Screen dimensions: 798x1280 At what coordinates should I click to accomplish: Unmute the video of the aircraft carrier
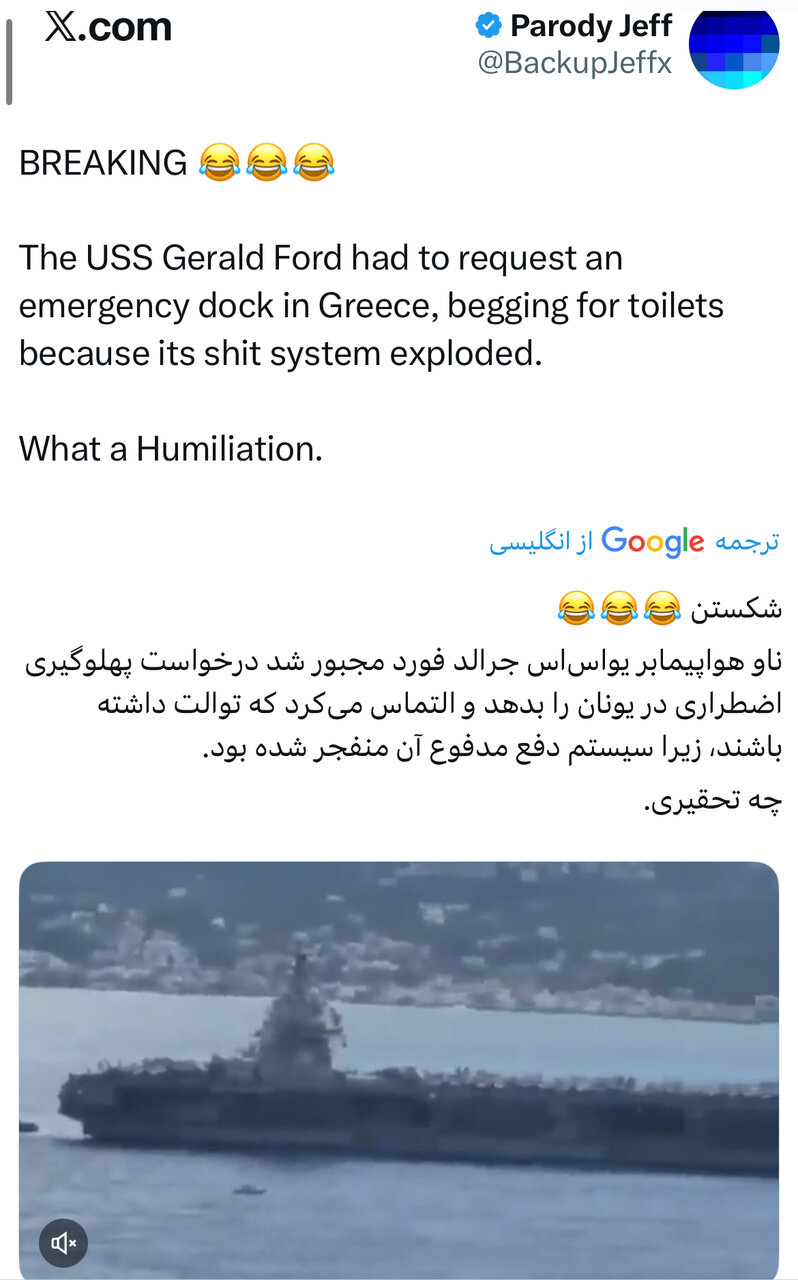[x=63, y=1243]
